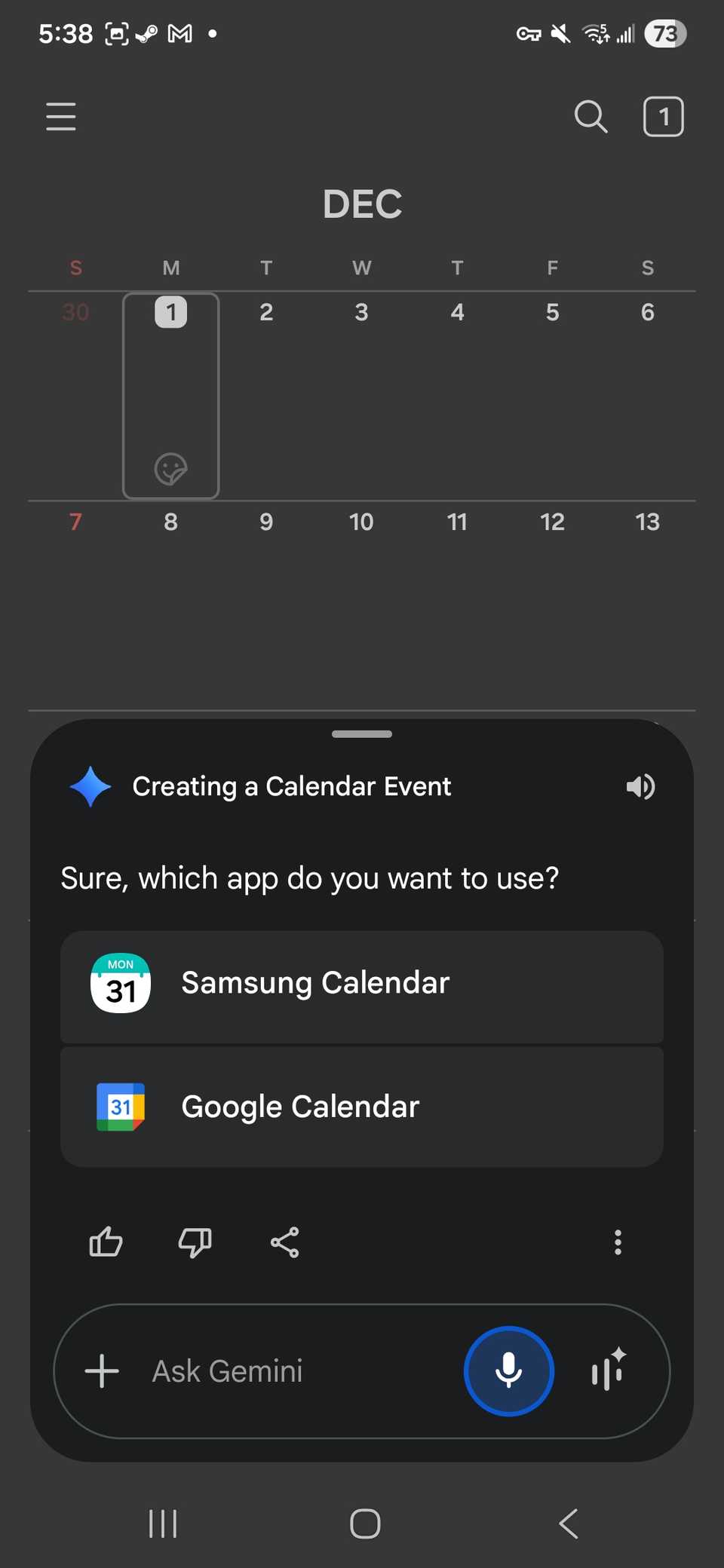724x1568 pixels.
Task: Tap the sticker icon on December 1st
Action: pos(171,468)
